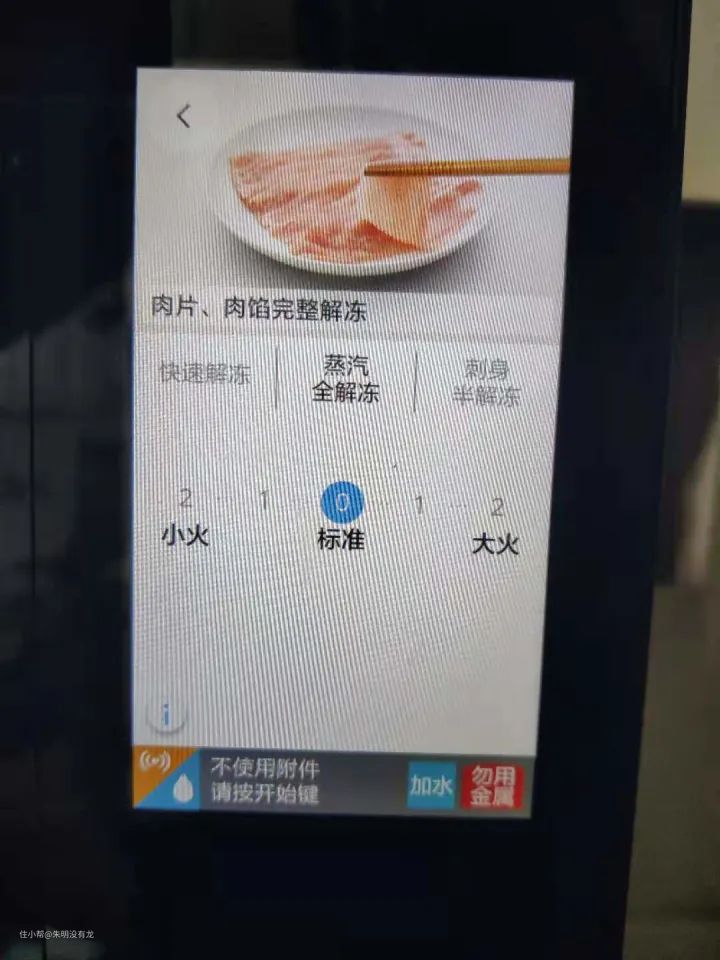Select the 蒸汽全解冻 tab

[345, 379]
